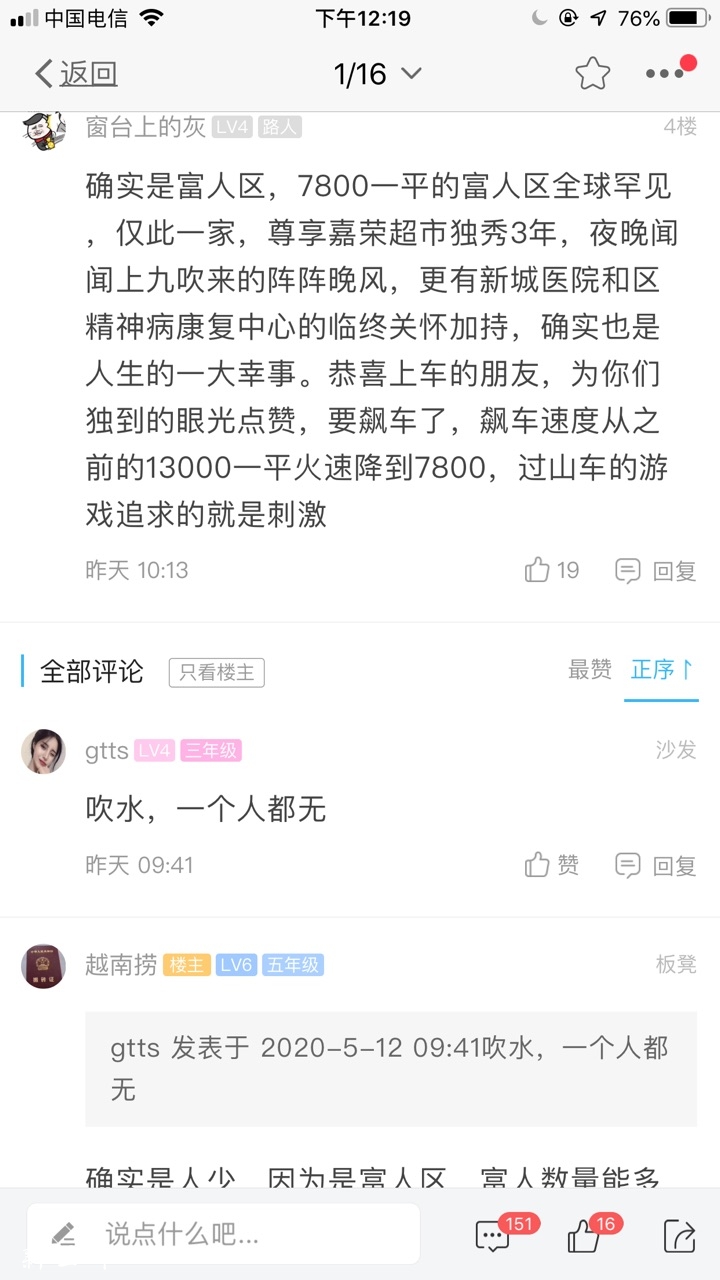Reply to gtts's comment
720x1280 pixels.
[x=656, y=865]
